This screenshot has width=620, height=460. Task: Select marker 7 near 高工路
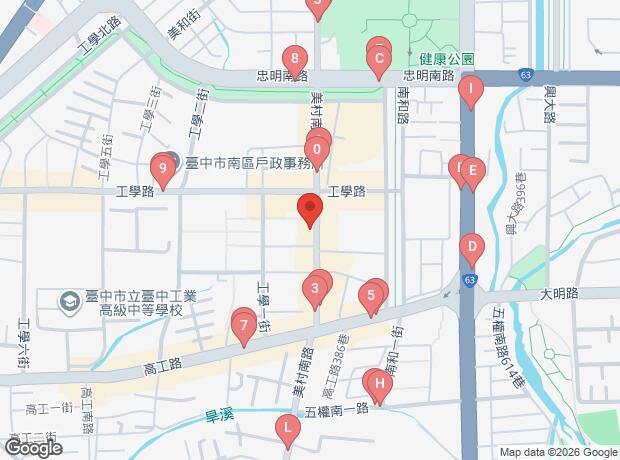tap(242, 326)
